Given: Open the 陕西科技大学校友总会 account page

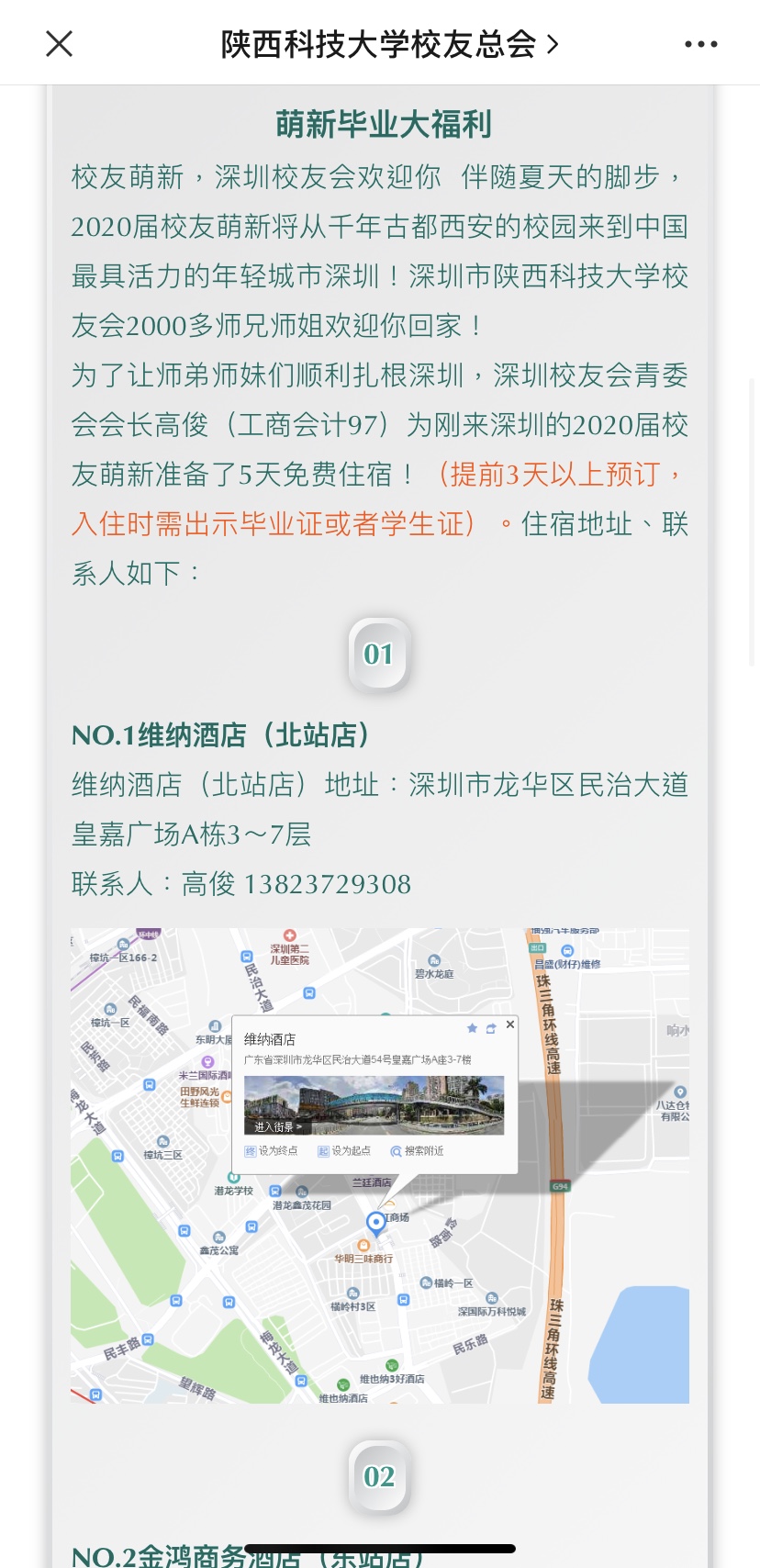Looking at the screenshot, I should (x=388, y=44).
